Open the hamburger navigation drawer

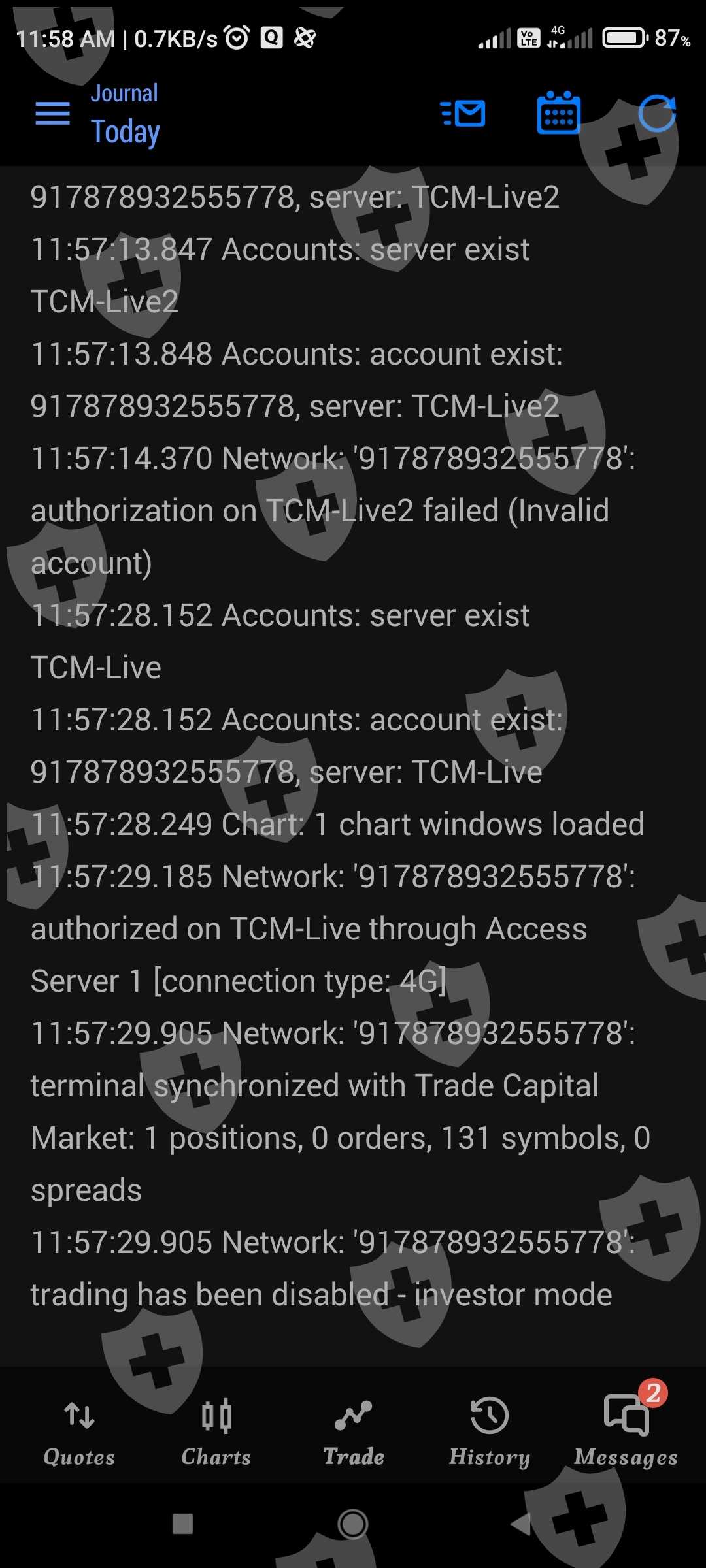point(52,114)
